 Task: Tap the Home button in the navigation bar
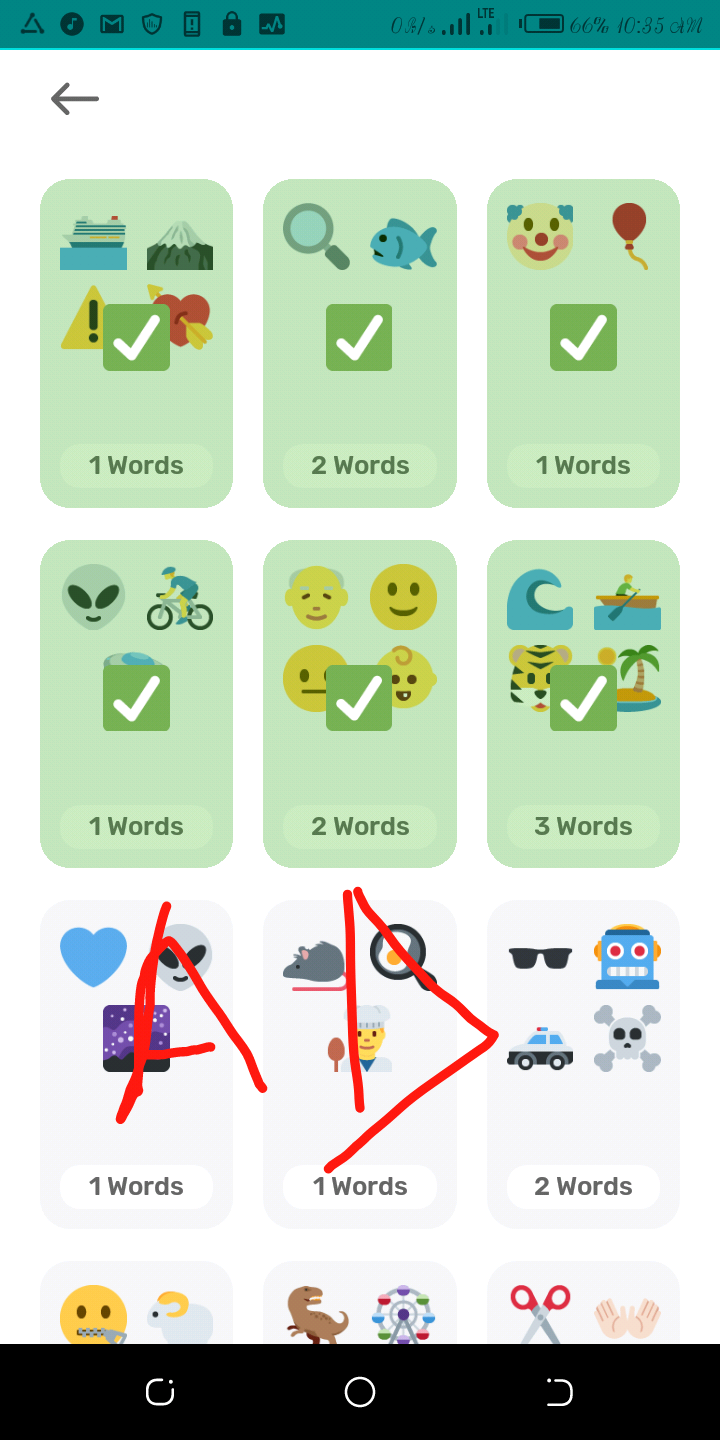click(x=360, y=1391)
